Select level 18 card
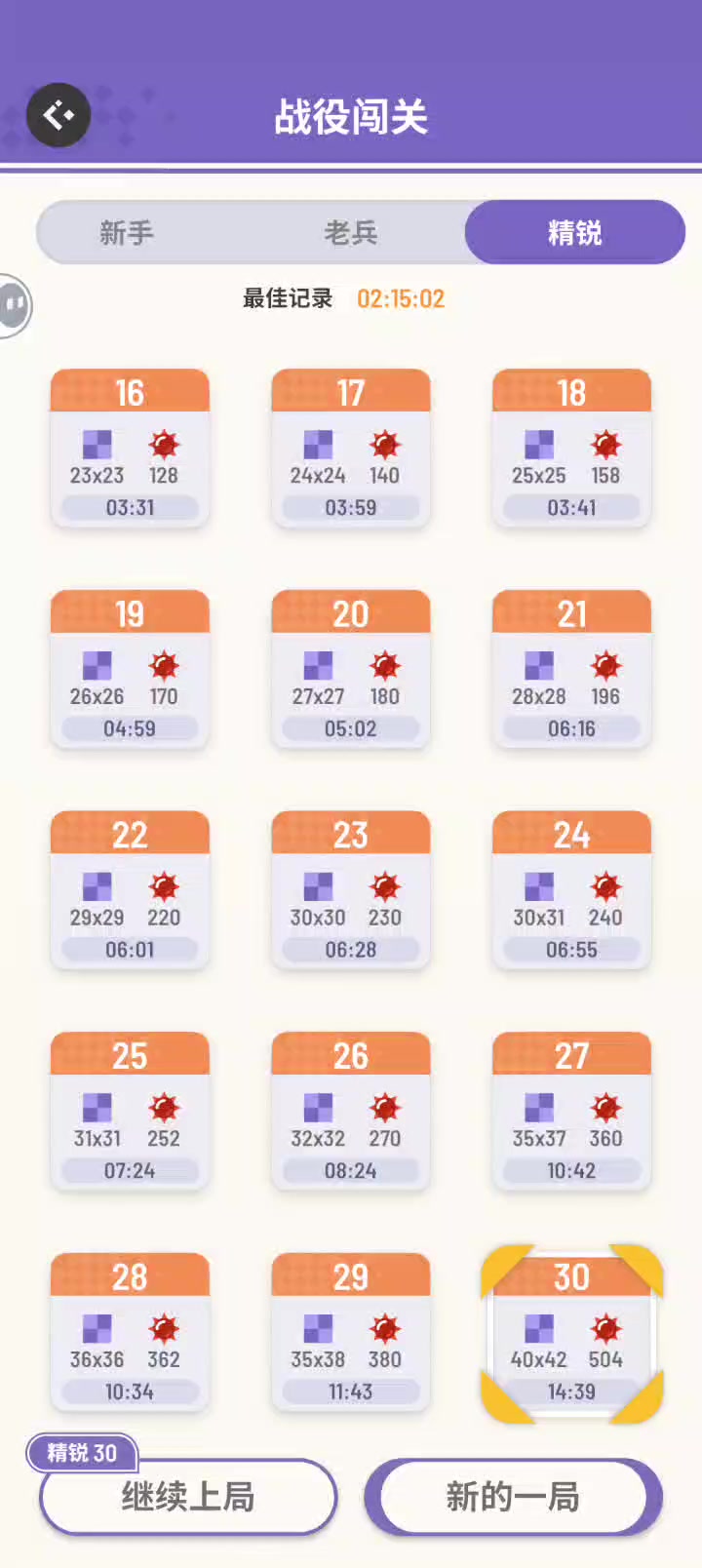 pyautogui.click(x=571, y=449)
